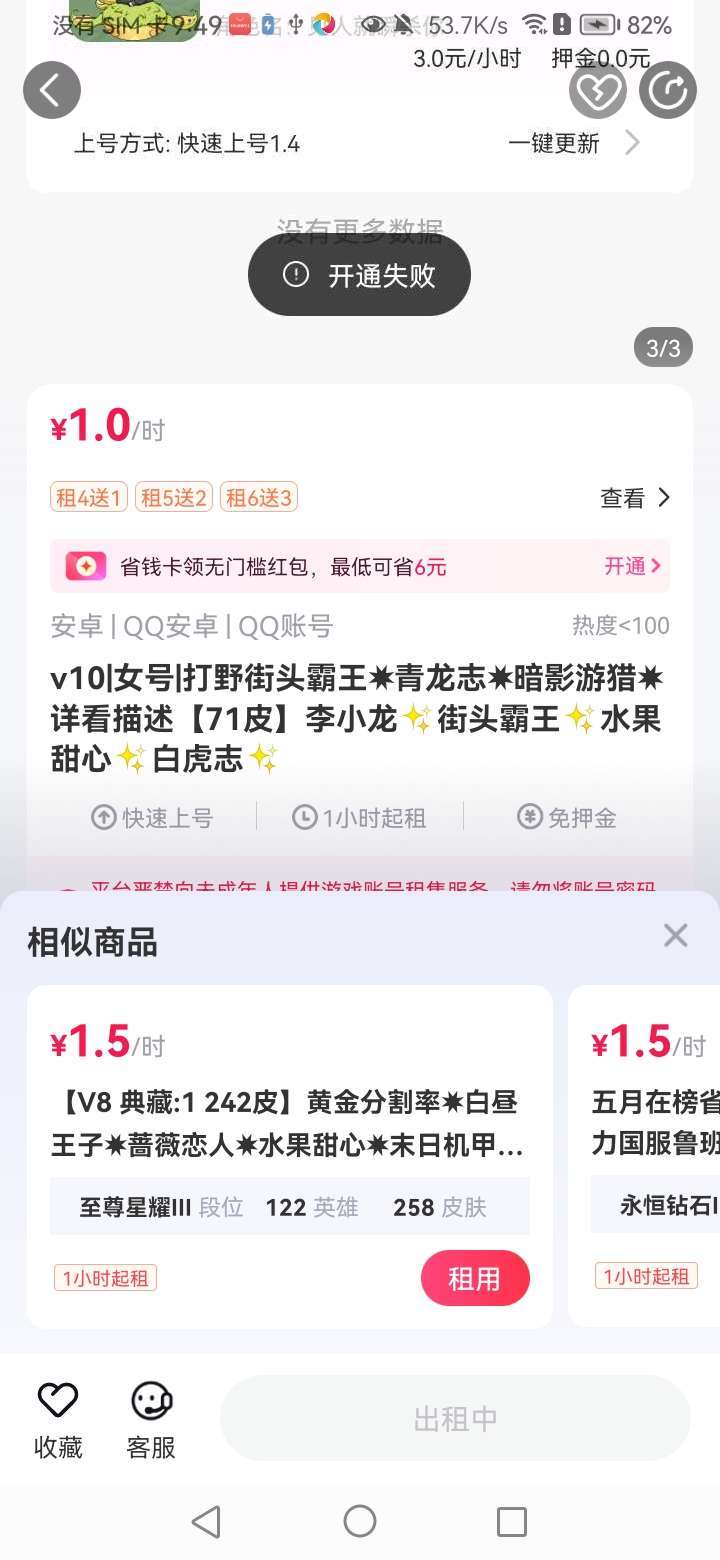
Task: Go back using the top-left arrow
Action: click(52, 90)
